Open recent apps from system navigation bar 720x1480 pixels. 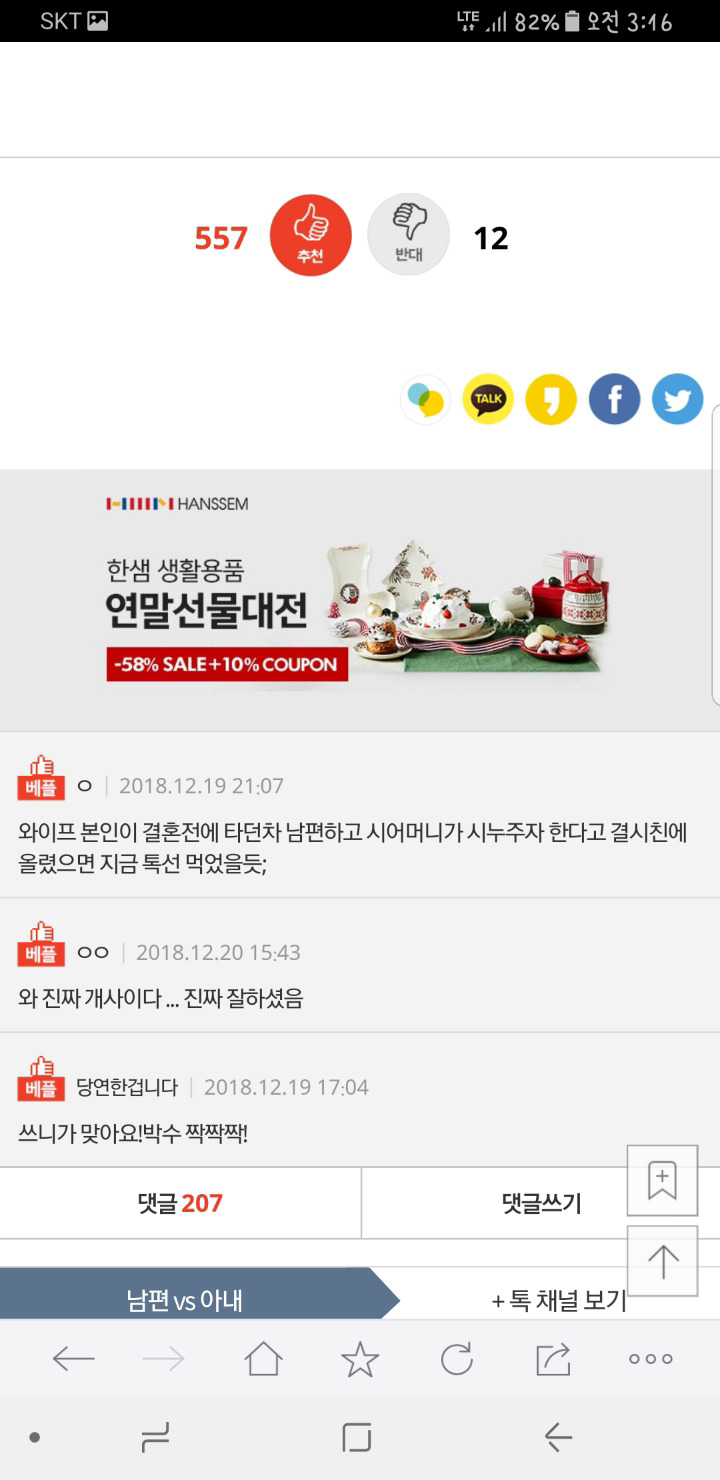(155, 1438)
